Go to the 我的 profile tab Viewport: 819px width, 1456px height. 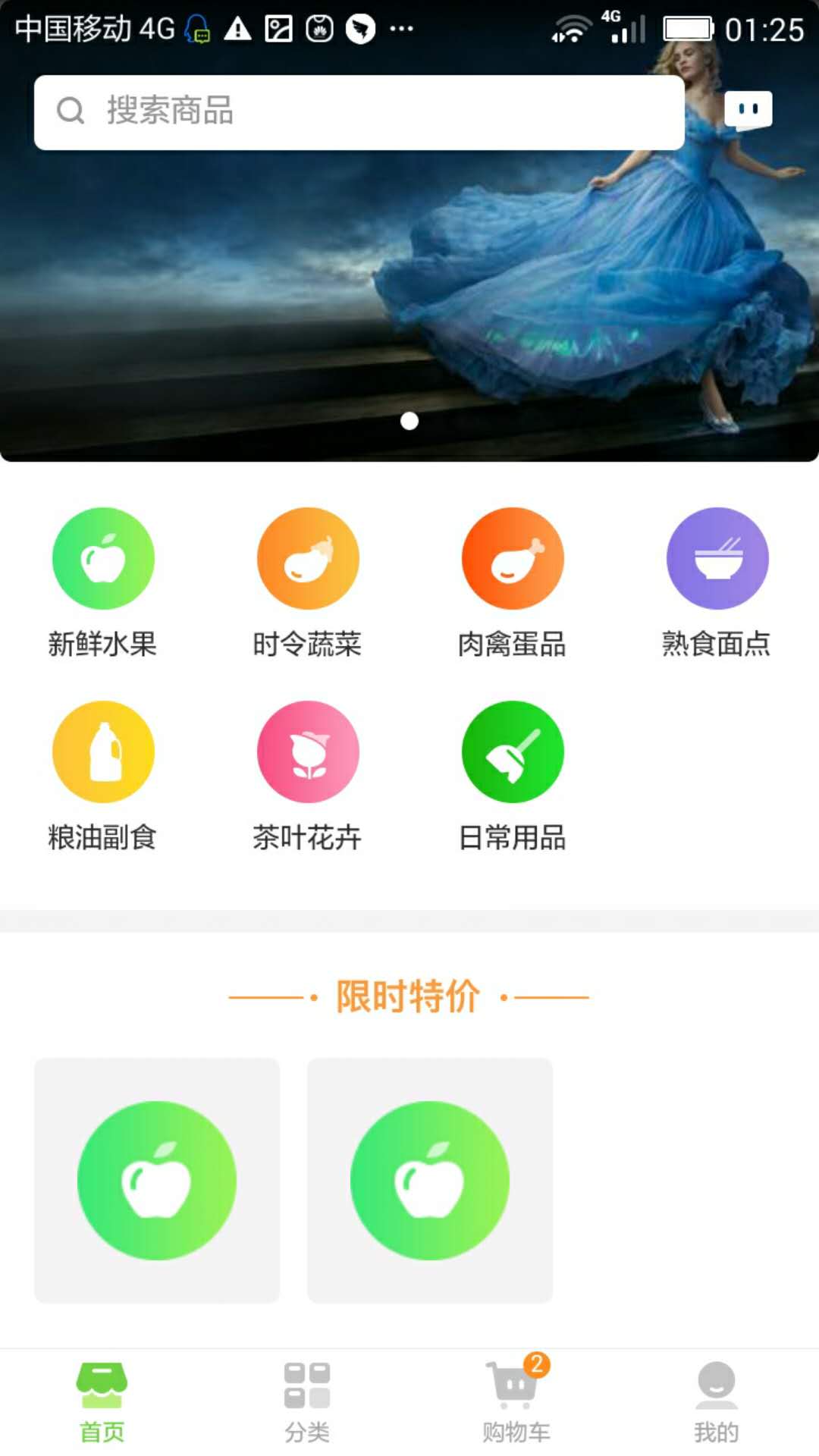(x=717, y=1403)
